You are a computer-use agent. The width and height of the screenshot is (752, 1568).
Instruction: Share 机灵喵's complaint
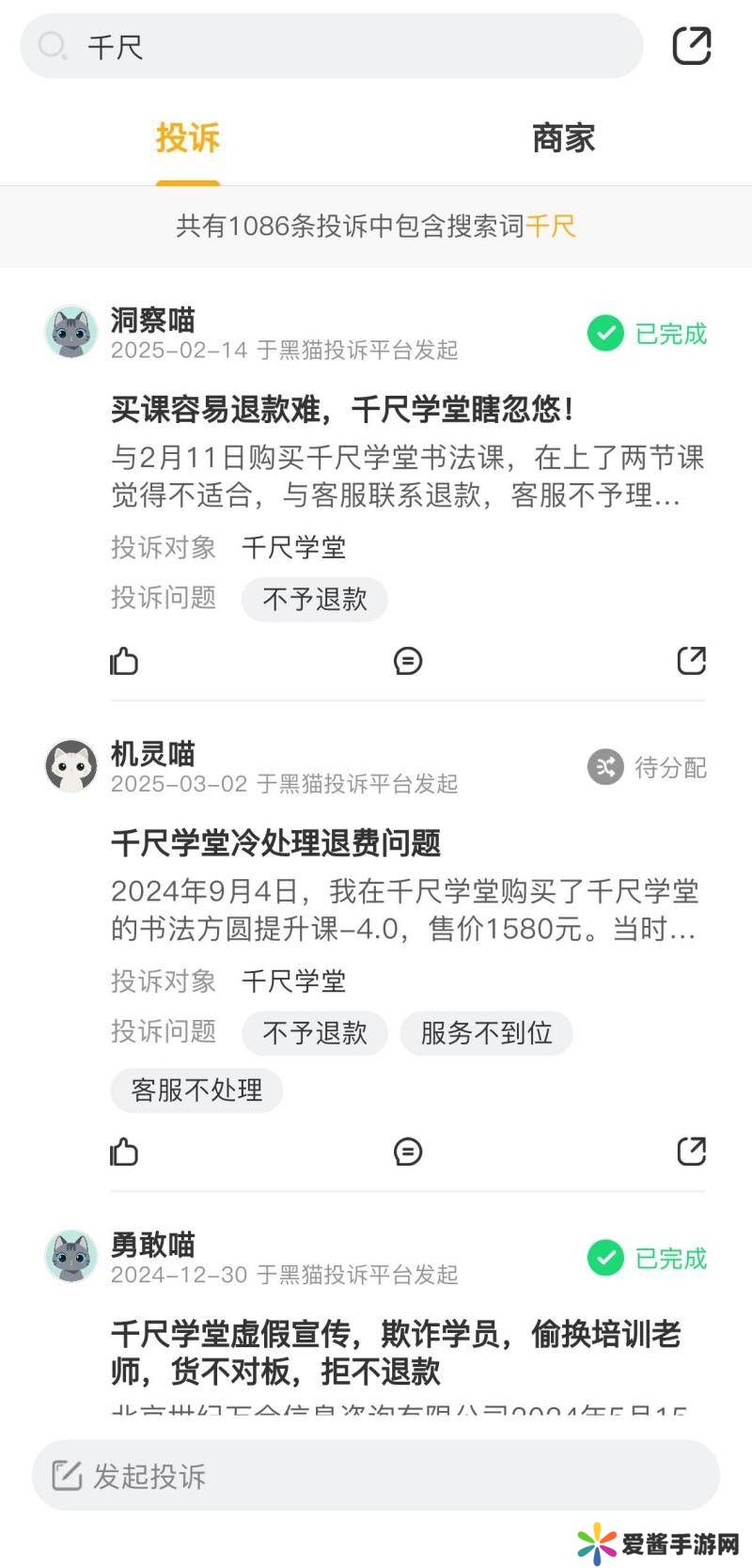click(691, 1152)
